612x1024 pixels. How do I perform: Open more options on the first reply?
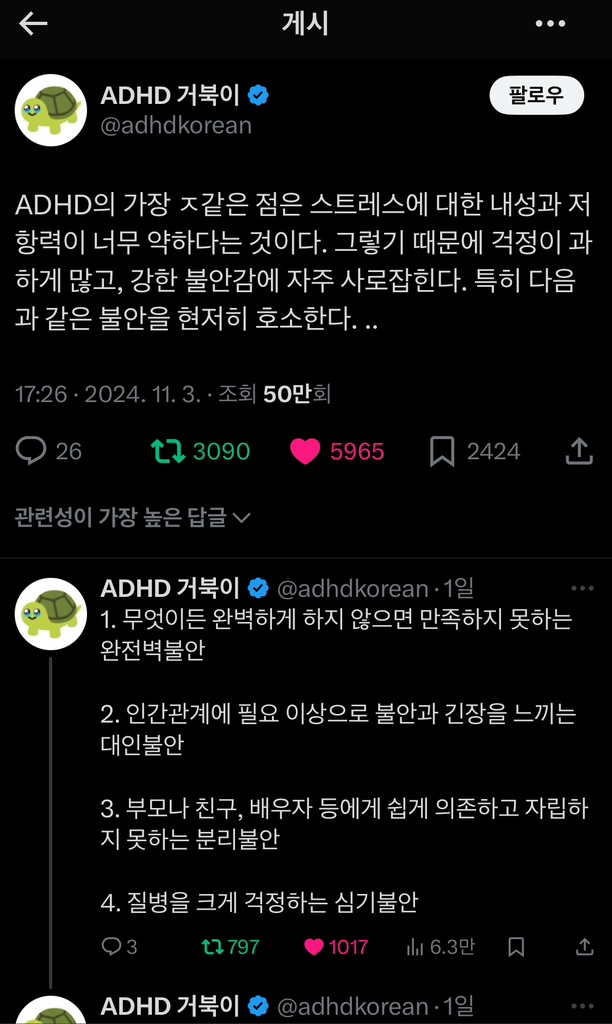pyautogui.click(x=582, y=588)
